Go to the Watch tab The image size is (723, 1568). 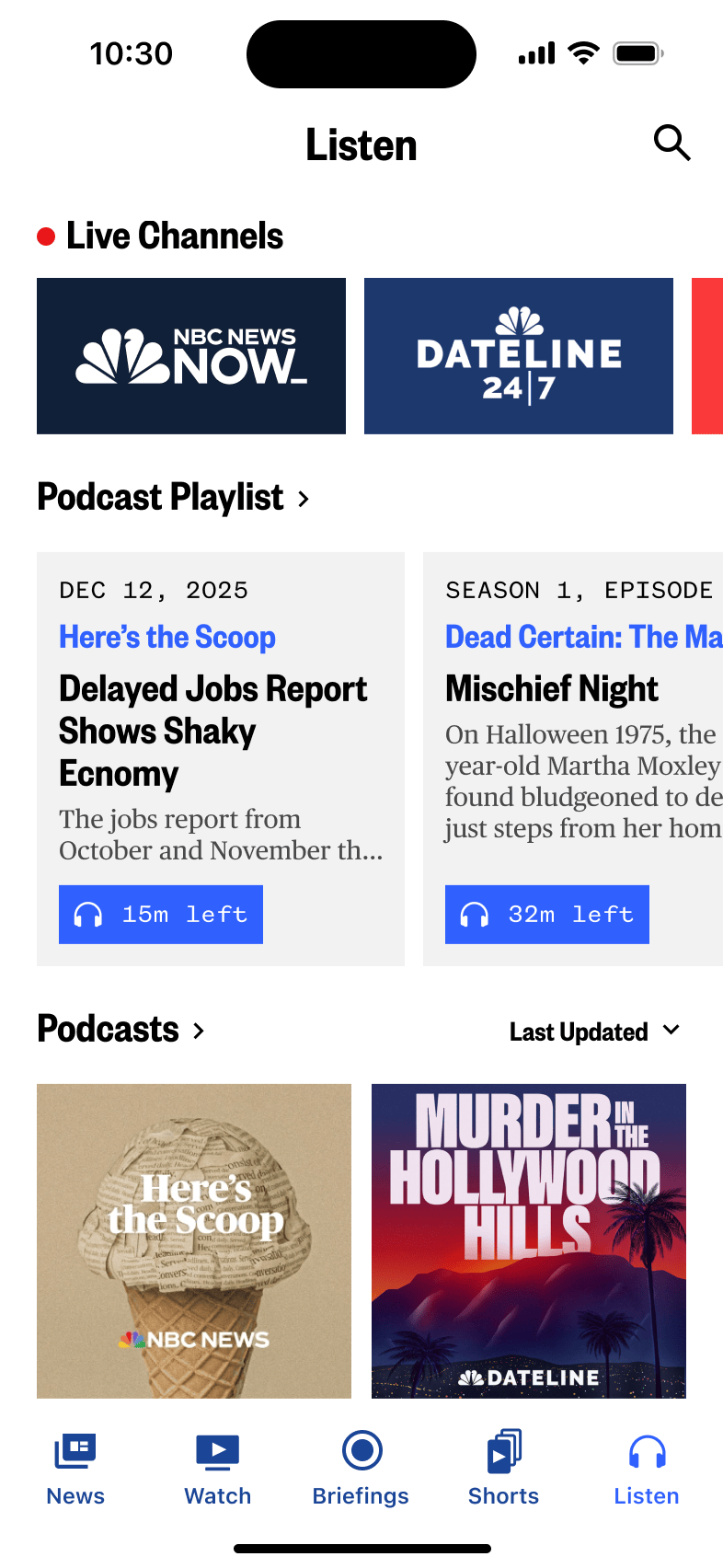[218, 1469]
